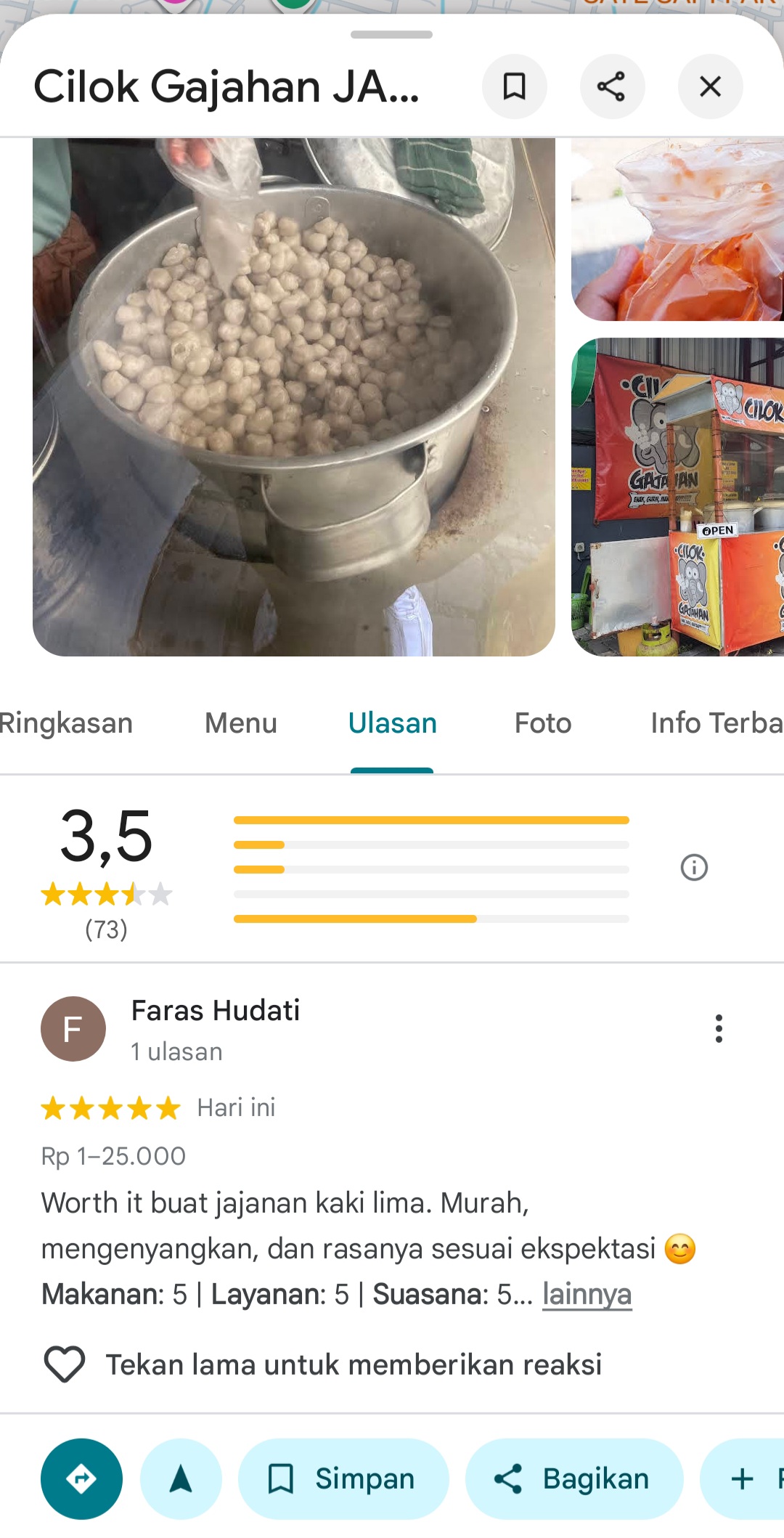Open the large cilok pot photo

click(x=293, y=396)
